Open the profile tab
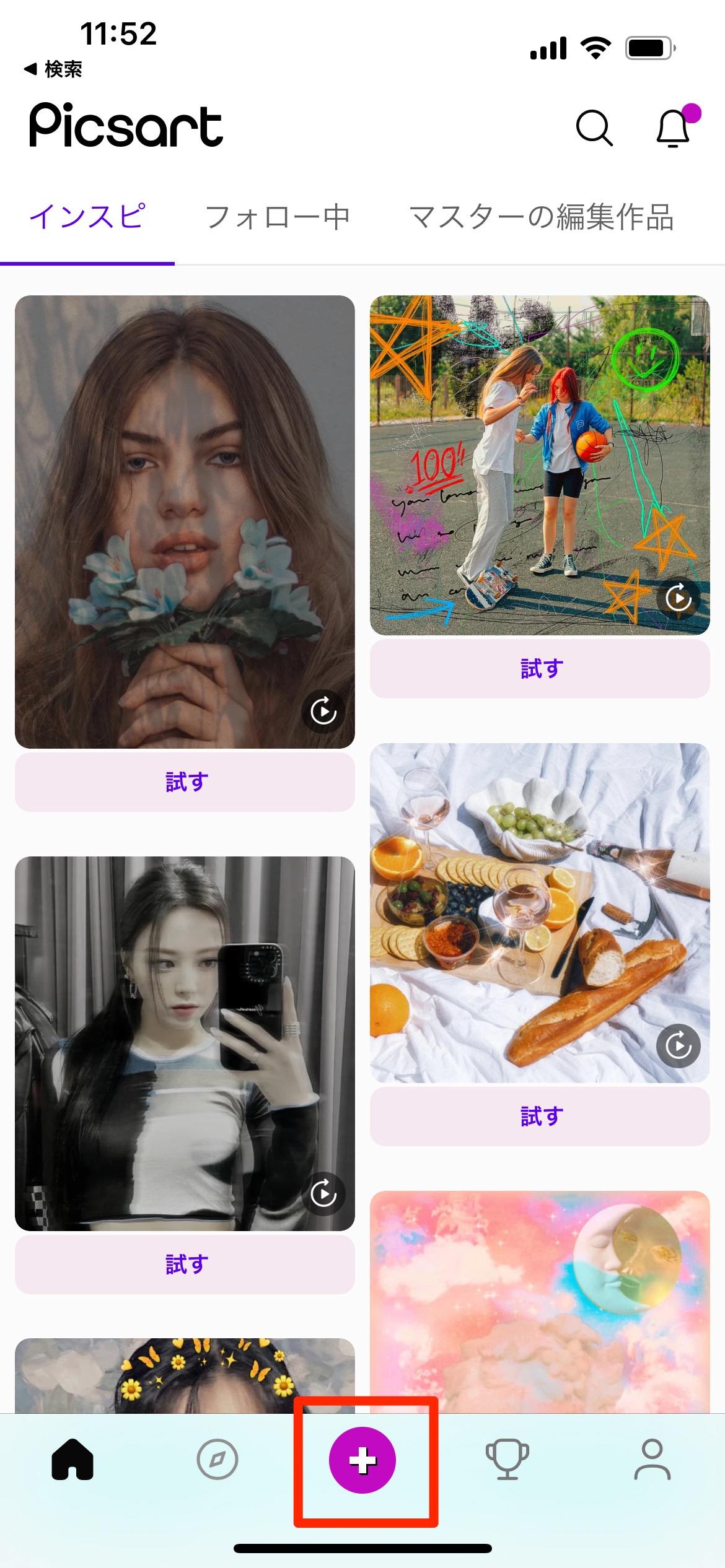This screenshot has width=725, height=1568. point(652,1460)
